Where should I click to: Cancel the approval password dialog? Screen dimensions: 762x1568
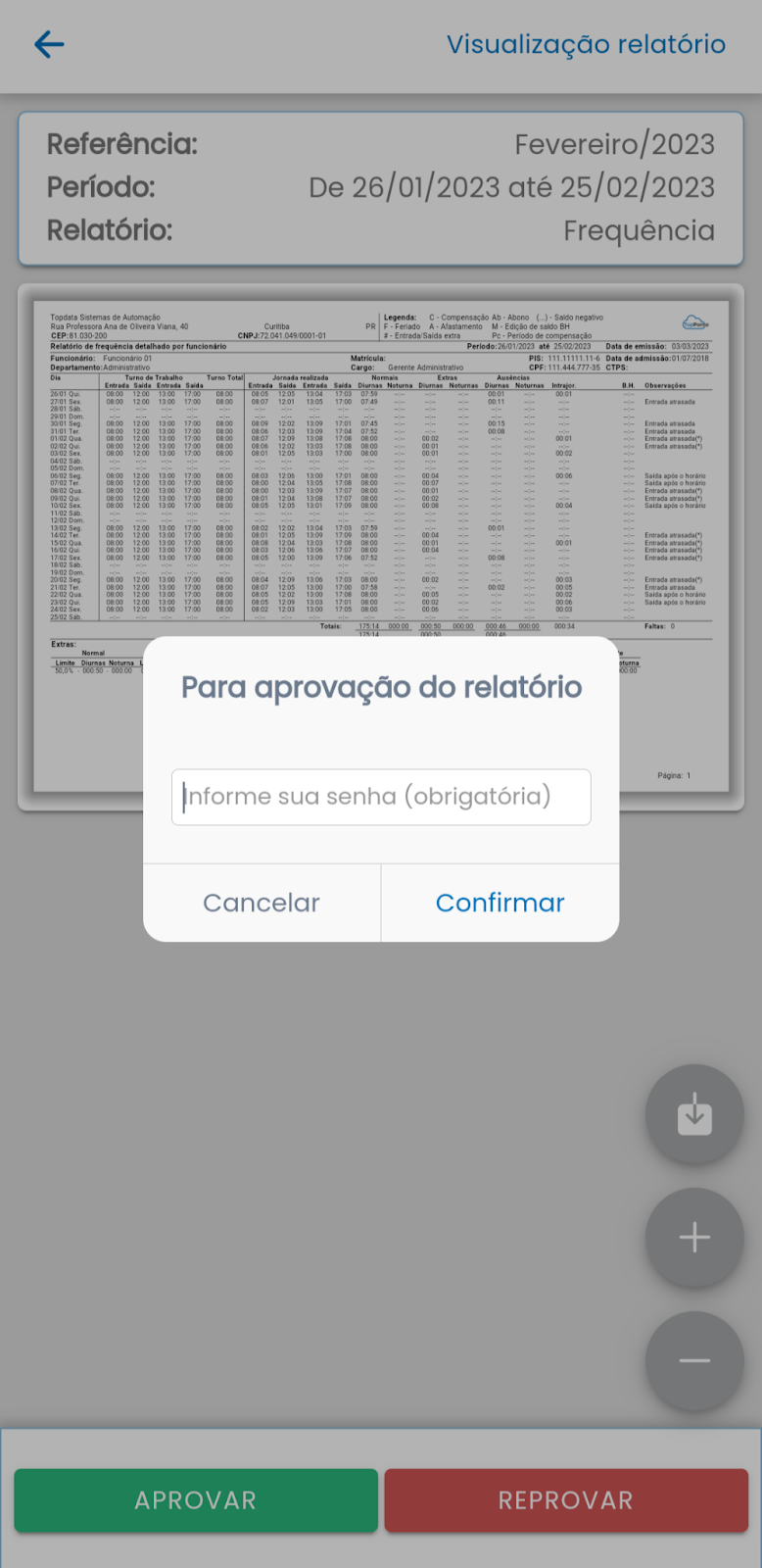coord(262,903)
